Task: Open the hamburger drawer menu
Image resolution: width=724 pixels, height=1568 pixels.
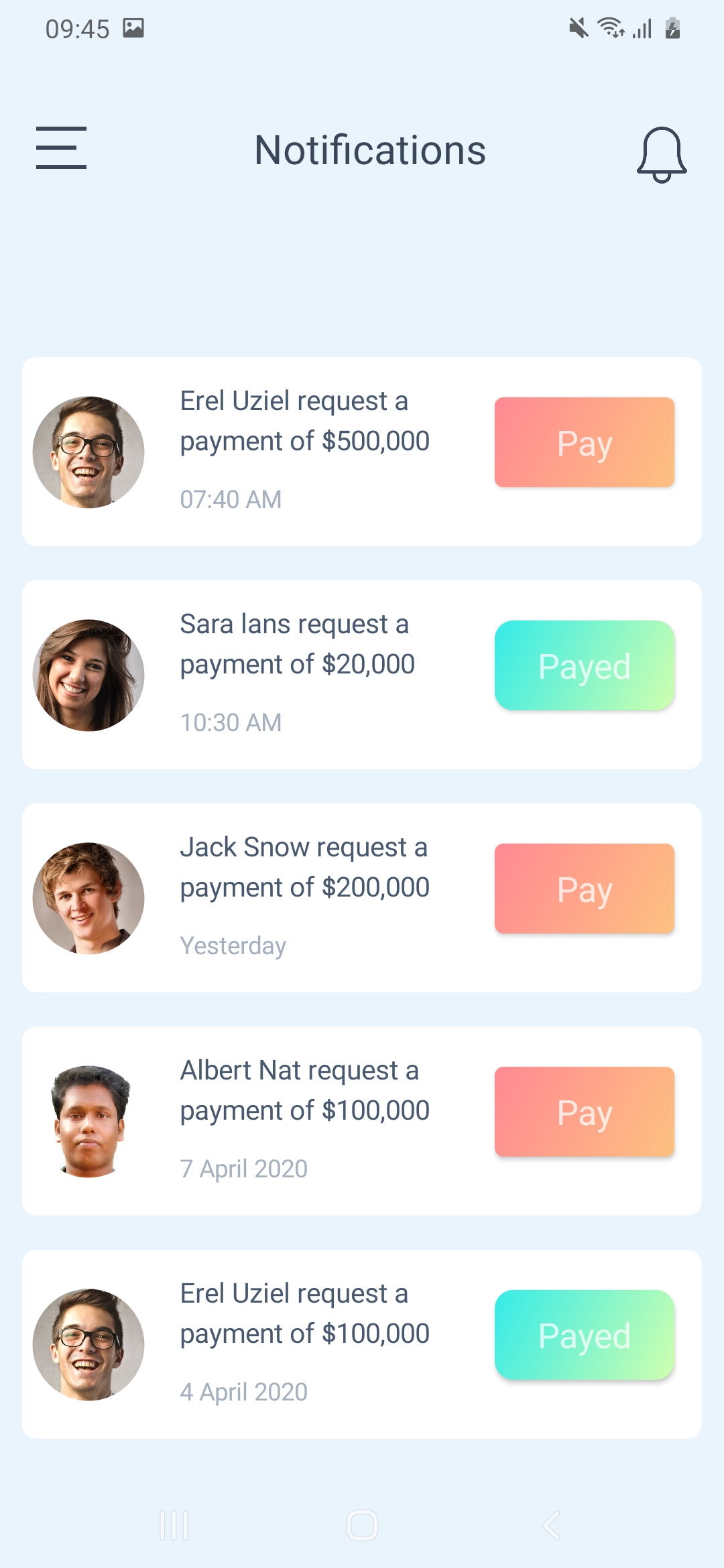Action: [61, 147]
